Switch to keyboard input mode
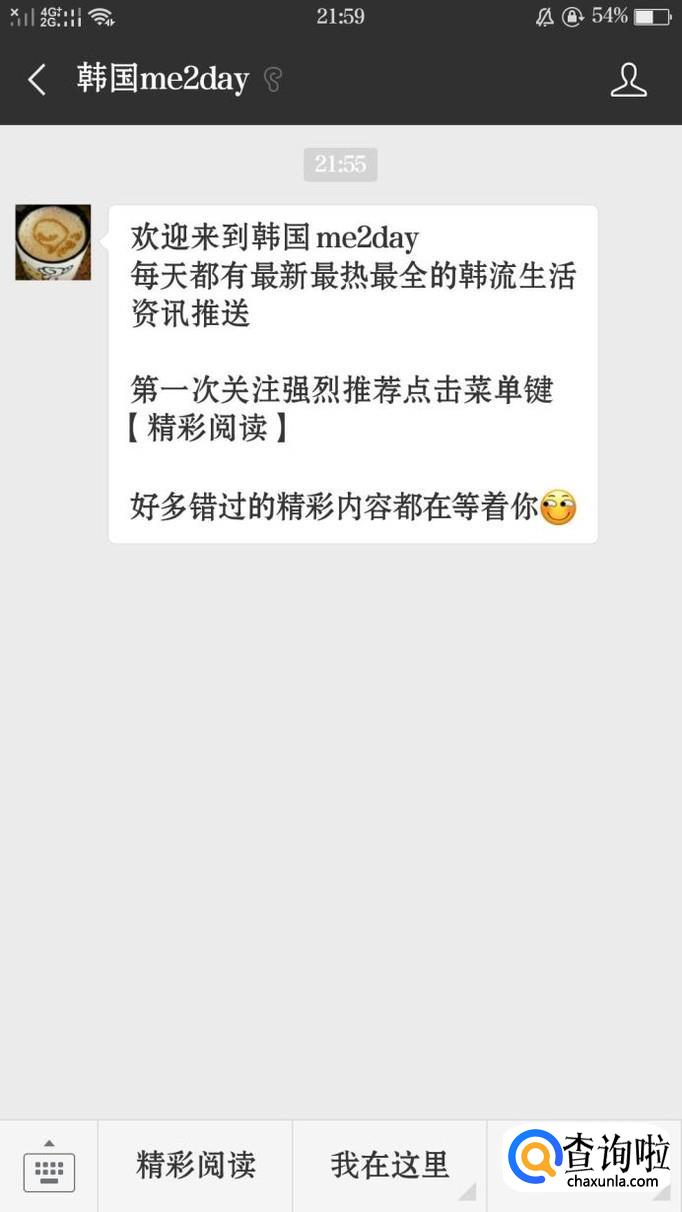This screenshot has height=1212, width=682. click(x=49, y=1167)
